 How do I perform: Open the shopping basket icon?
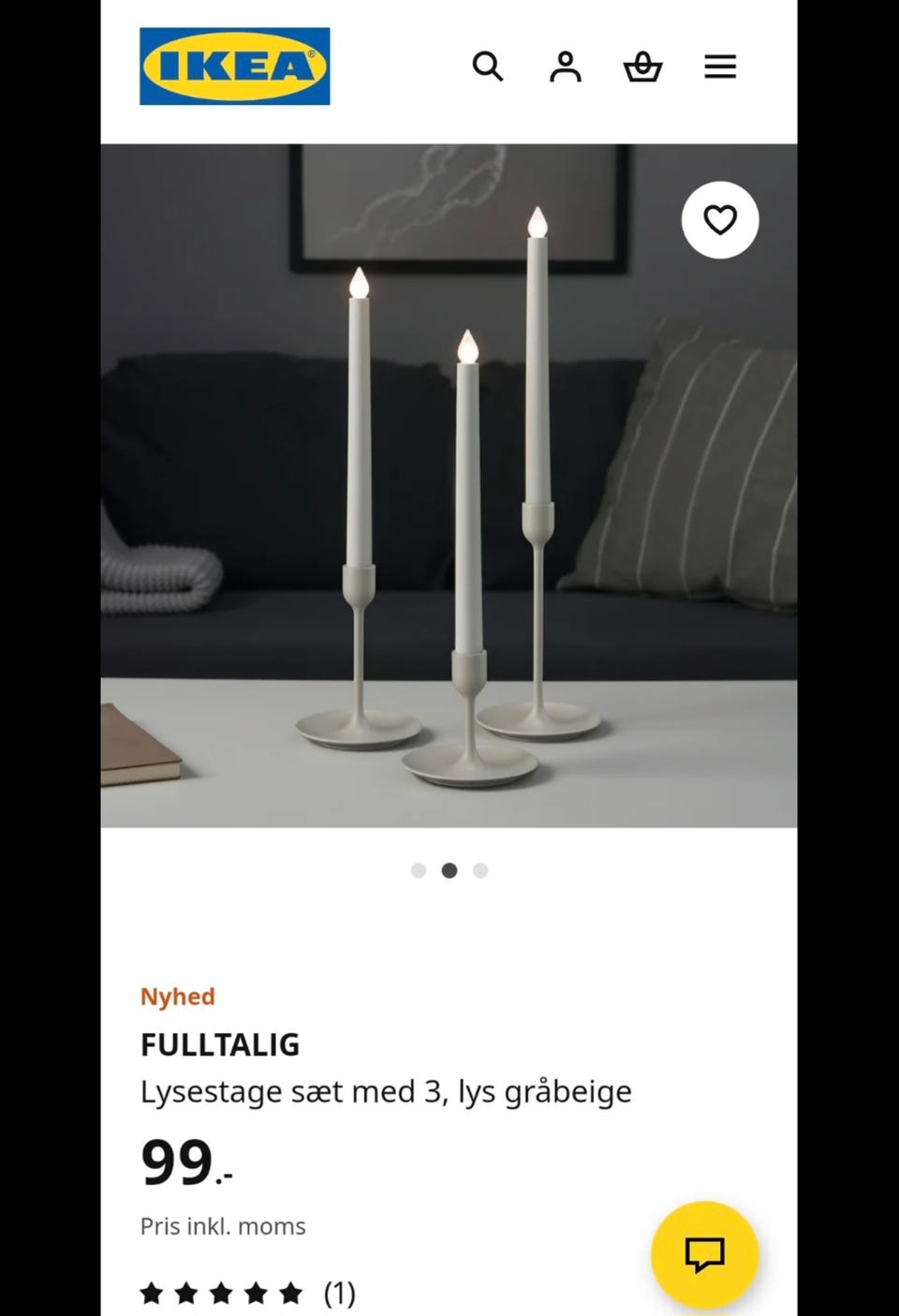coord(642,66)
